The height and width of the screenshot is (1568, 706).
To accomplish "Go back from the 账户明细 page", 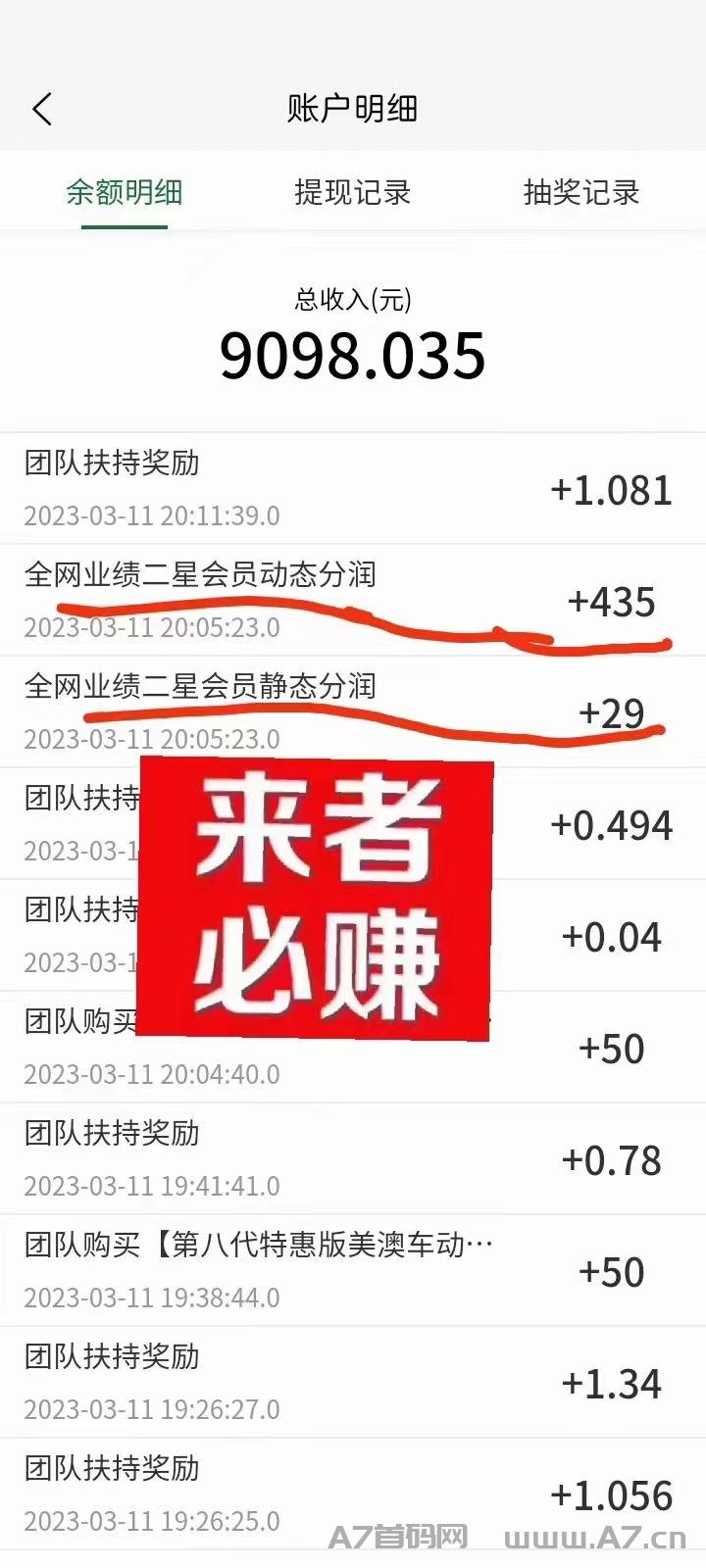I will (x=42, y=109).
